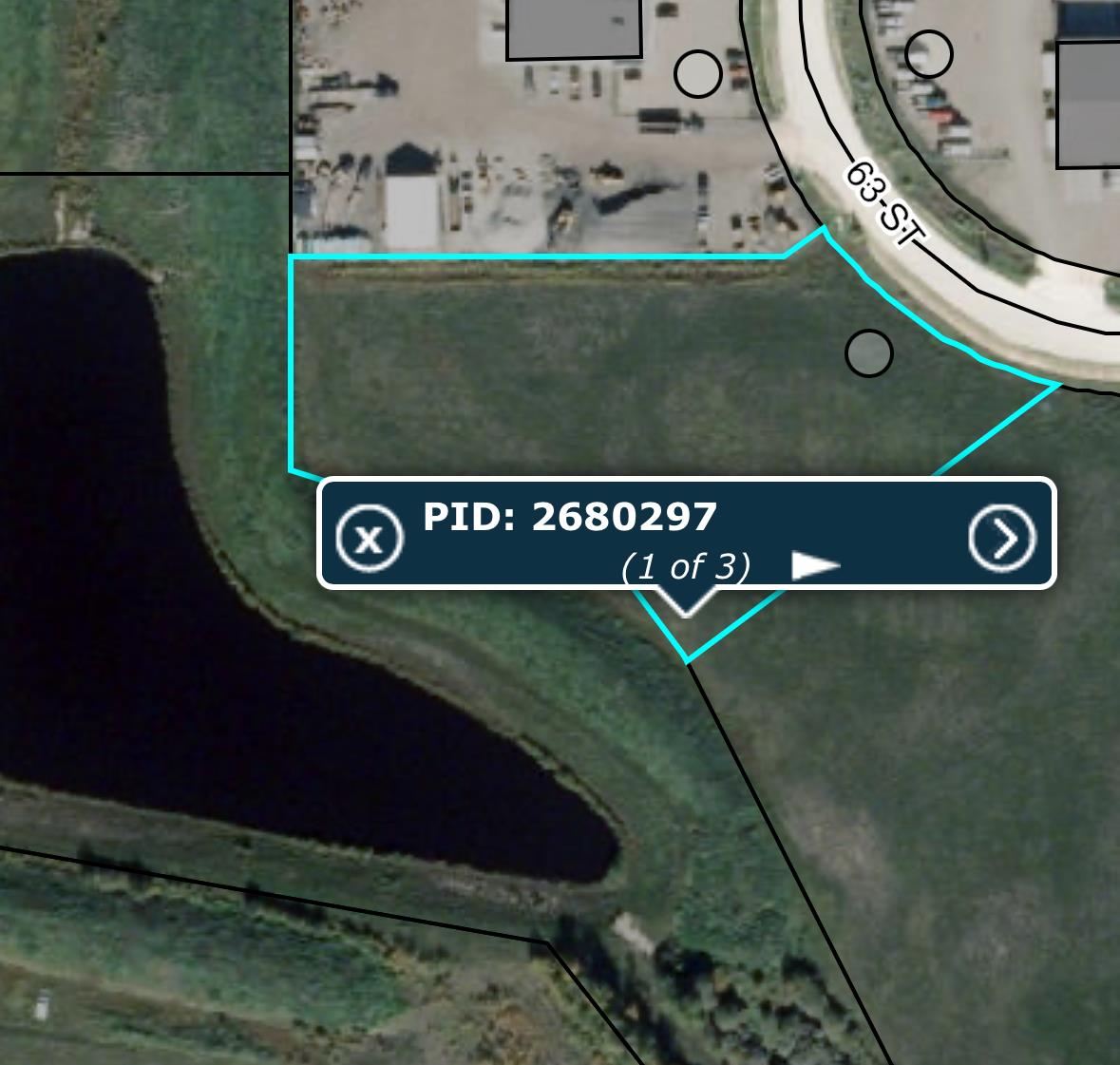The height and width of the screenshot is (1065, 1120).
Task: Close the PID 2680297 popup
Action: pos(370,538)
